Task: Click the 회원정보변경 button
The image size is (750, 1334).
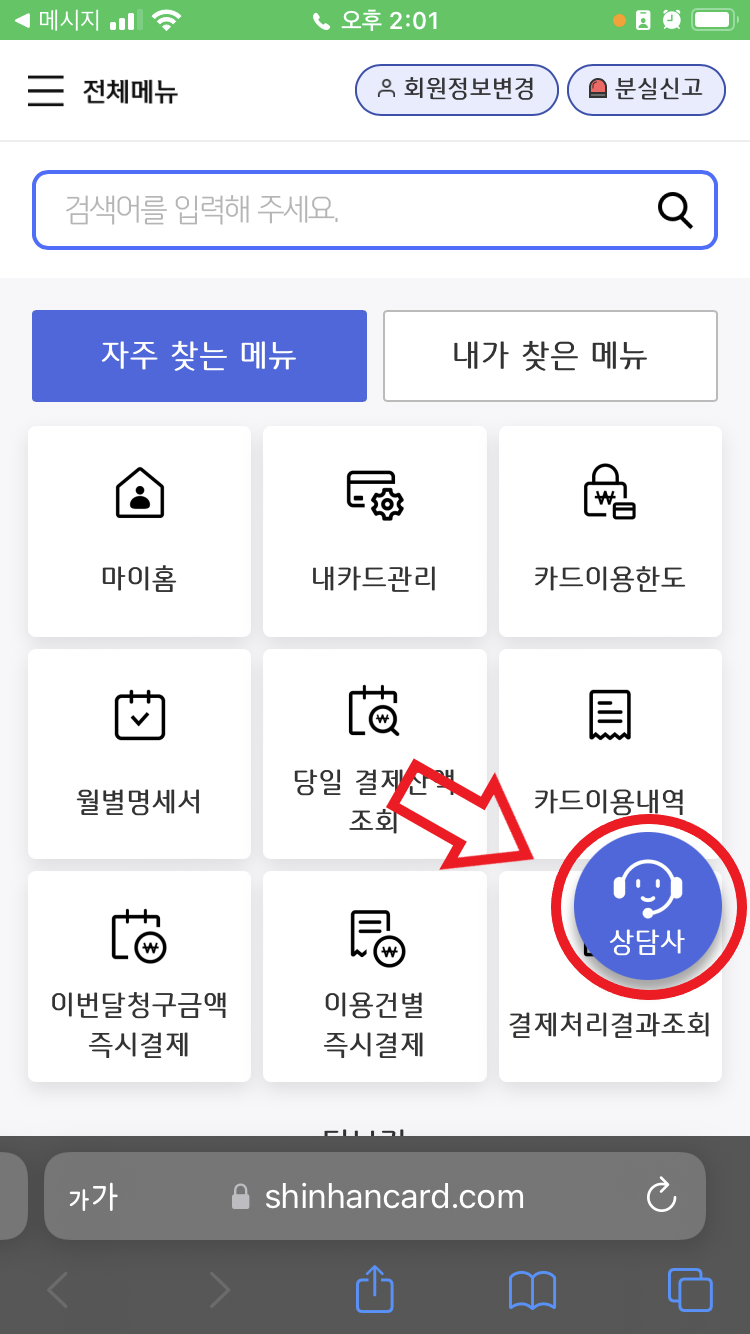Action: point(457,89)
